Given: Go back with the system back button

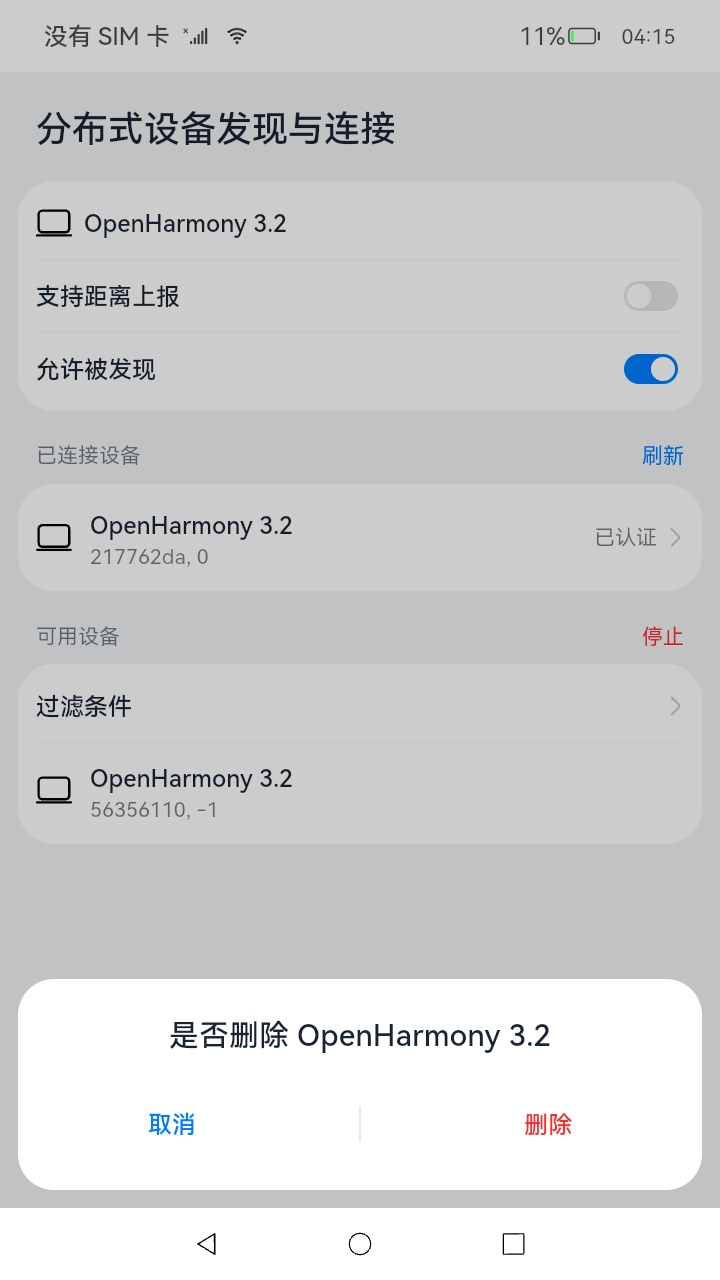Looking at the screenshot, I should [x=207, y=1244].
